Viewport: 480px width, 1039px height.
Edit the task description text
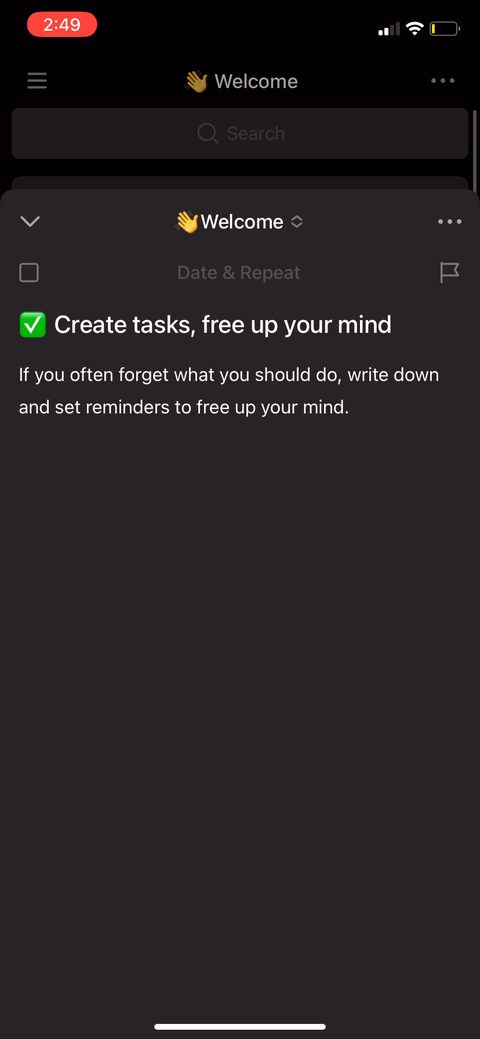[x=229, y=391]
